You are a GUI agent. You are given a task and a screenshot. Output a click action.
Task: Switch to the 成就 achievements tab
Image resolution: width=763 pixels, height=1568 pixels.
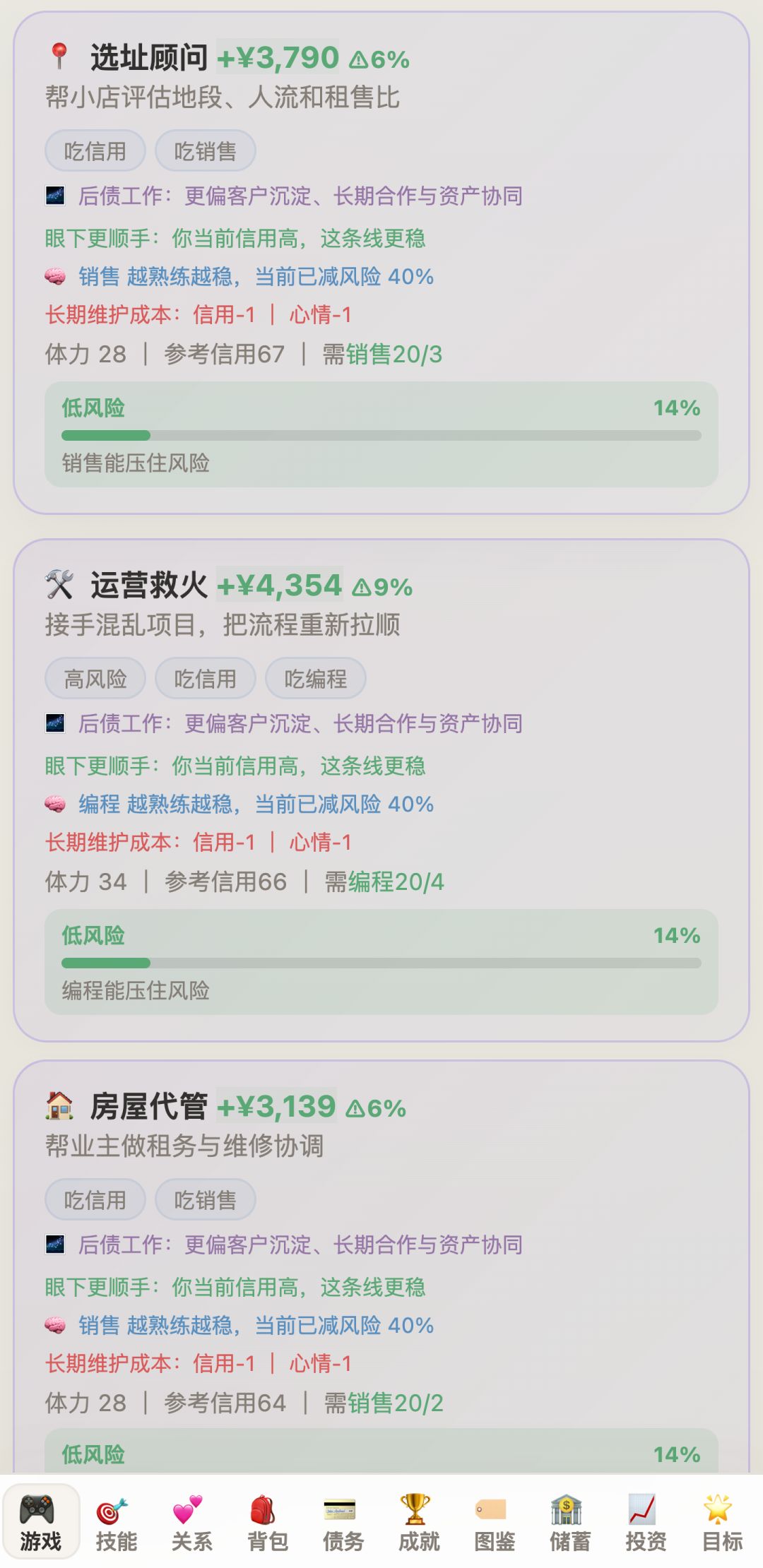tap(419, 1522)
